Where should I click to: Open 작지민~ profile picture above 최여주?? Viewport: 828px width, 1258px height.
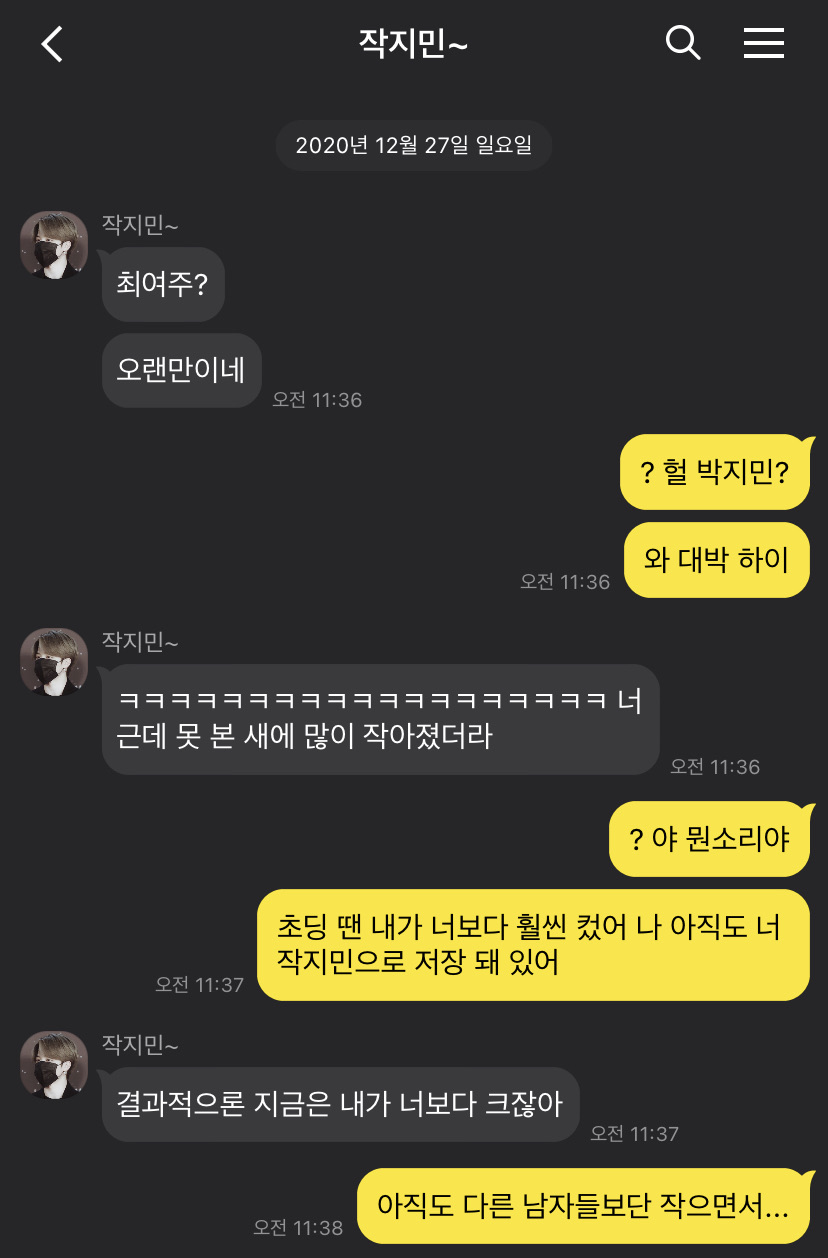[x=54, y=244]
